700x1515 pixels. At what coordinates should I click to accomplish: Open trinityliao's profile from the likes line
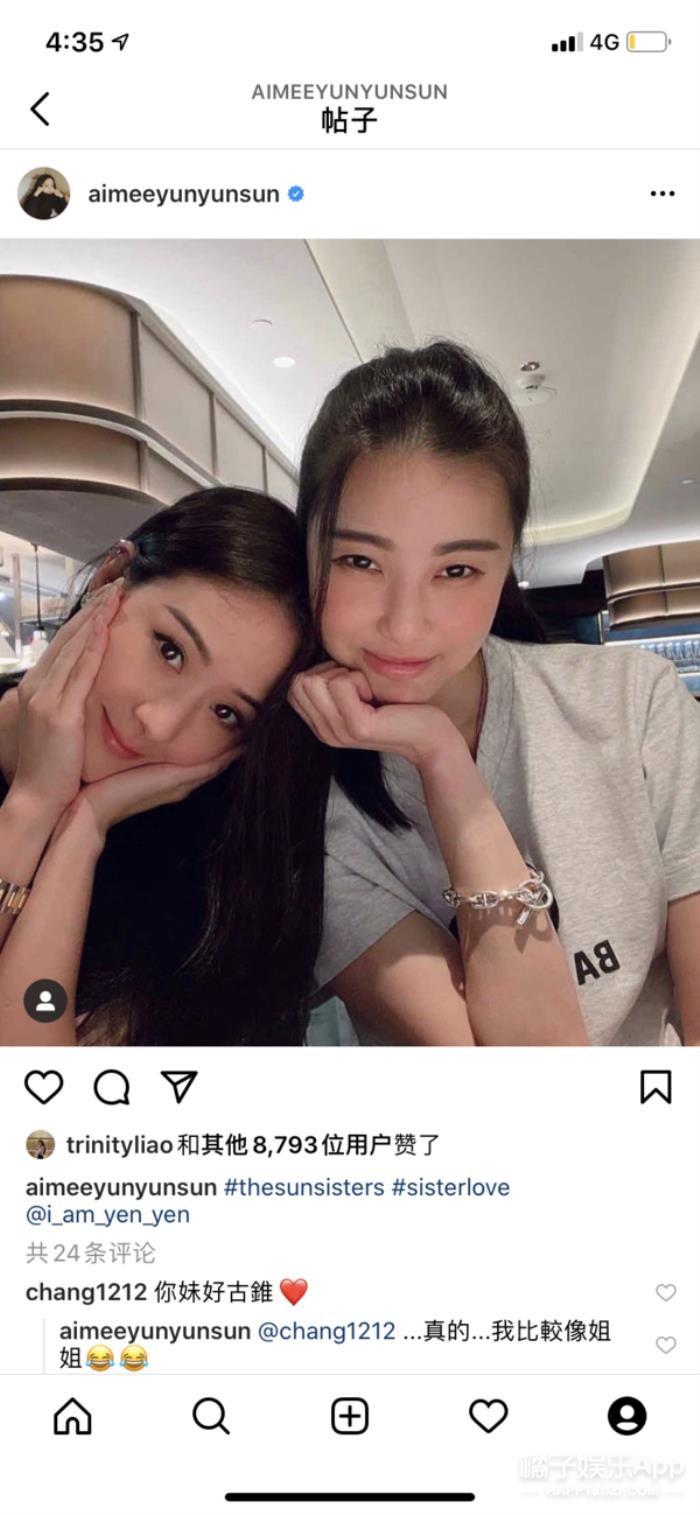[x=120, y=1145]
